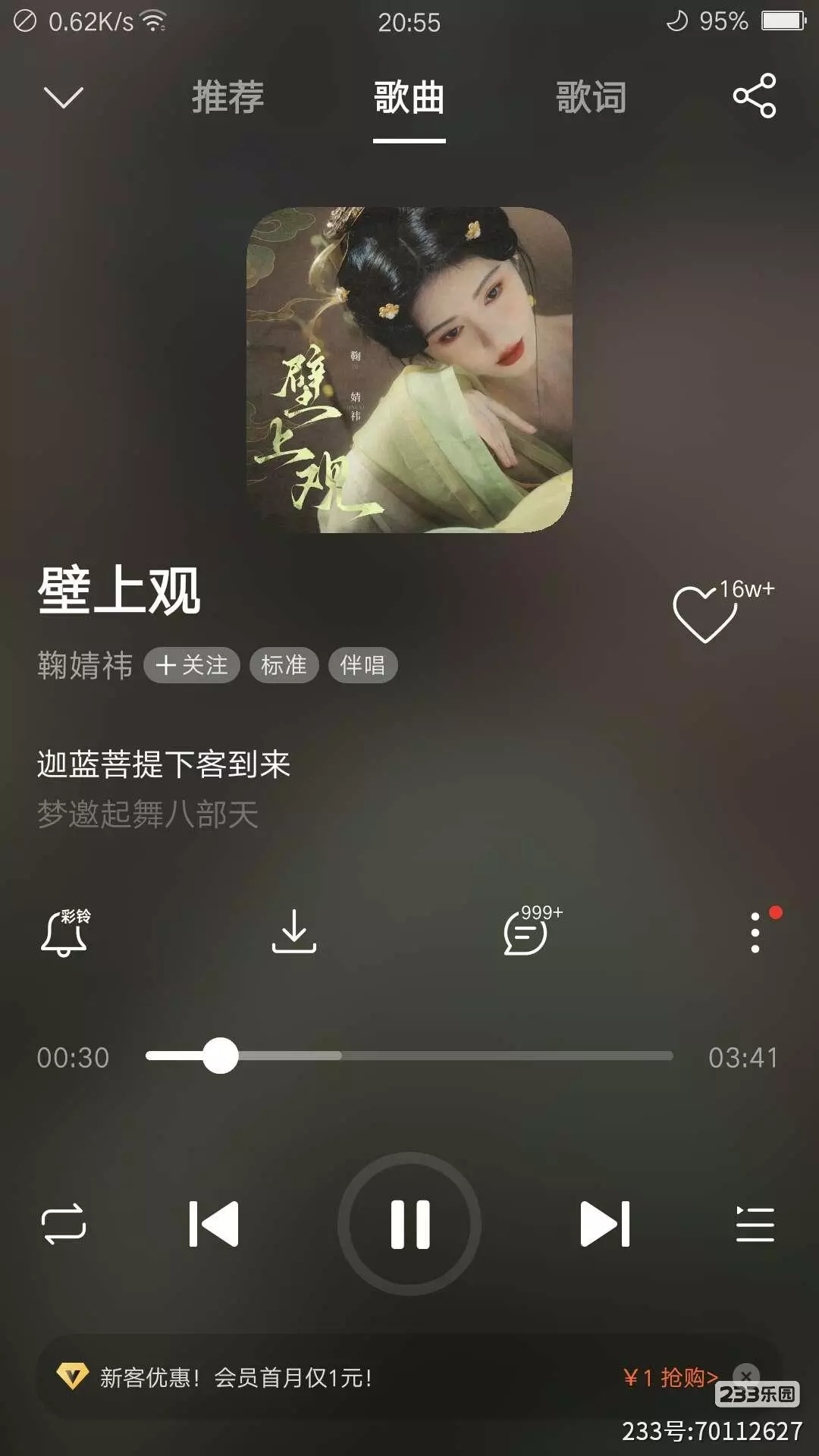Open the artist page of 鞠婧祎
This screenshot has width=819, height=1456.
(x=85, y=665)
